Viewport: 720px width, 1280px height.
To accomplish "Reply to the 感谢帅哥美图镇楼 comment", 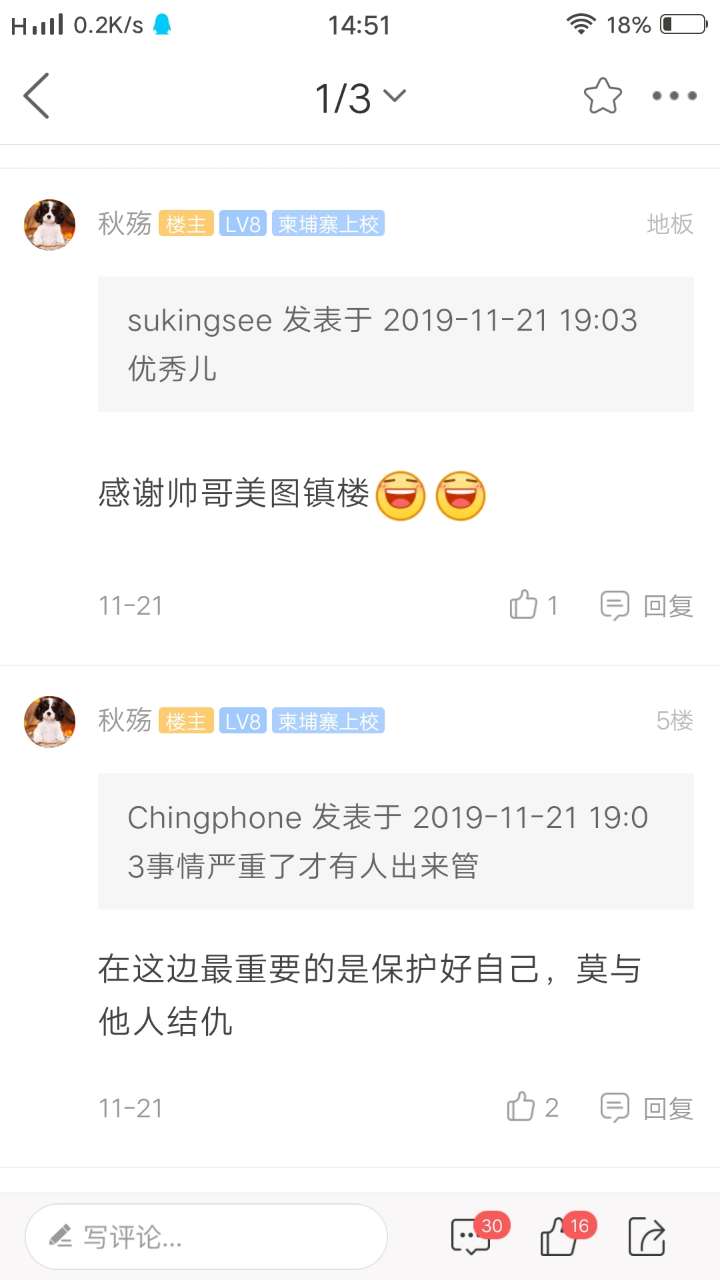I will pyautogui.click(x=647, y=605).
